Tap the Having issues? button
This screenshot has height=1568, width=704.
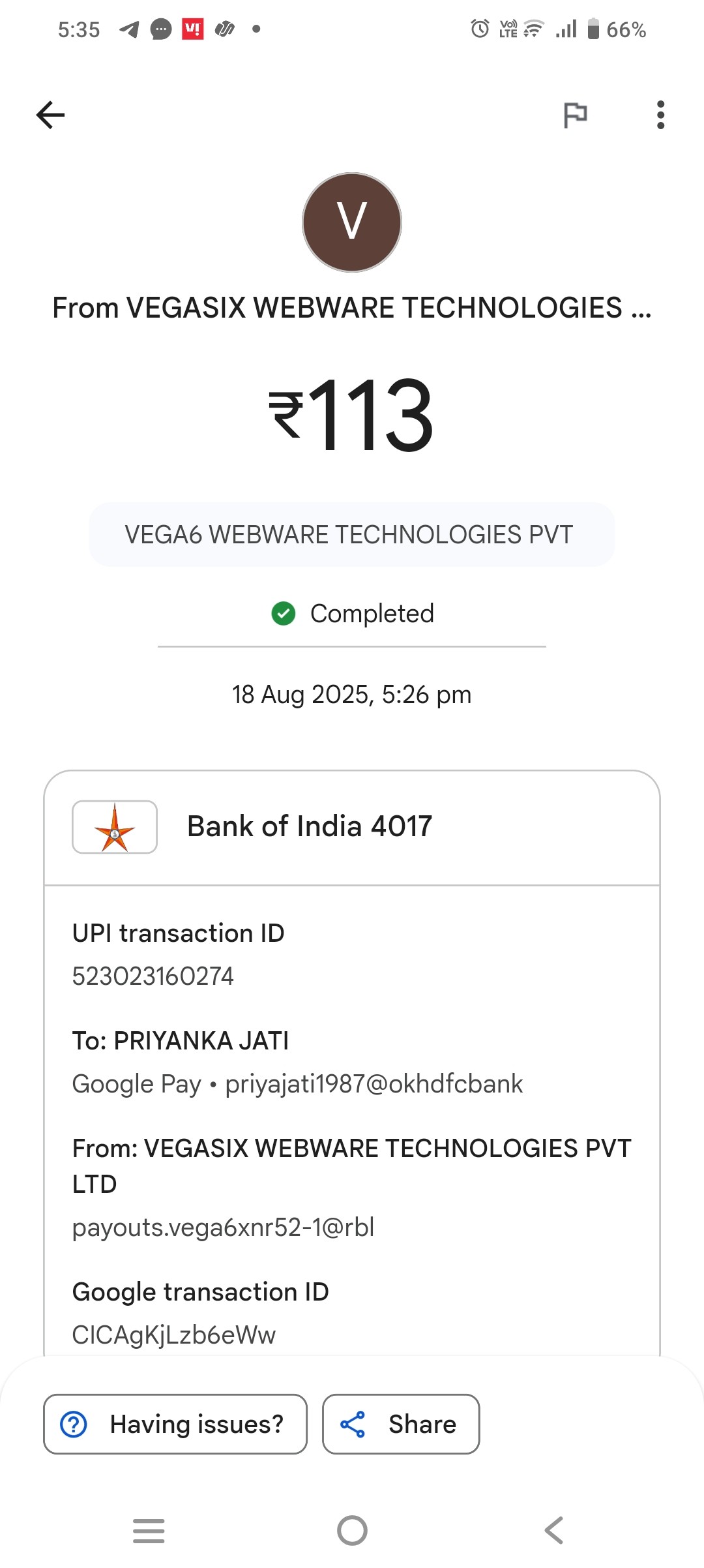(175, 1424)
